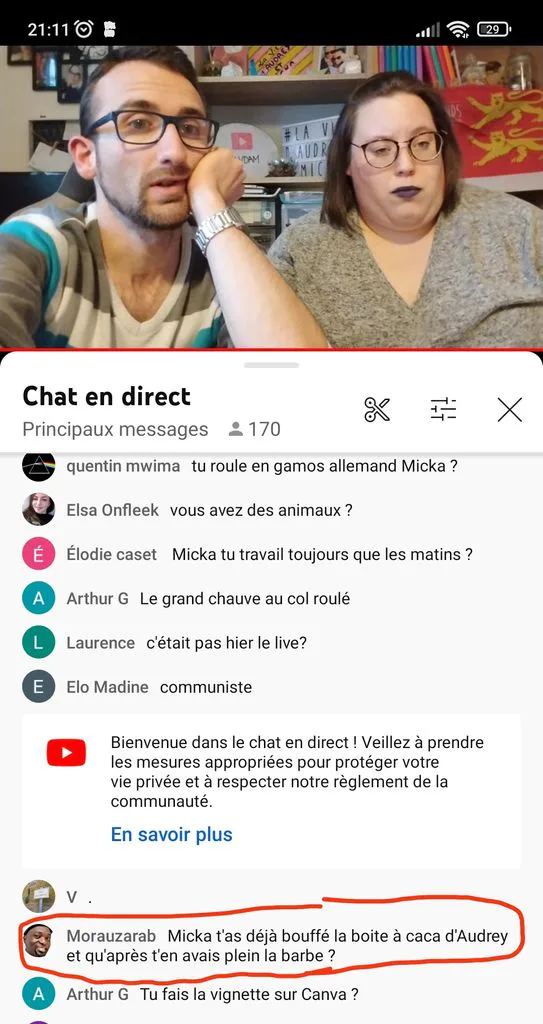The image size is (543, 1024).
Task: Tap the 'Principaux messages' chat mode label
Action: (x=115, y=429)
